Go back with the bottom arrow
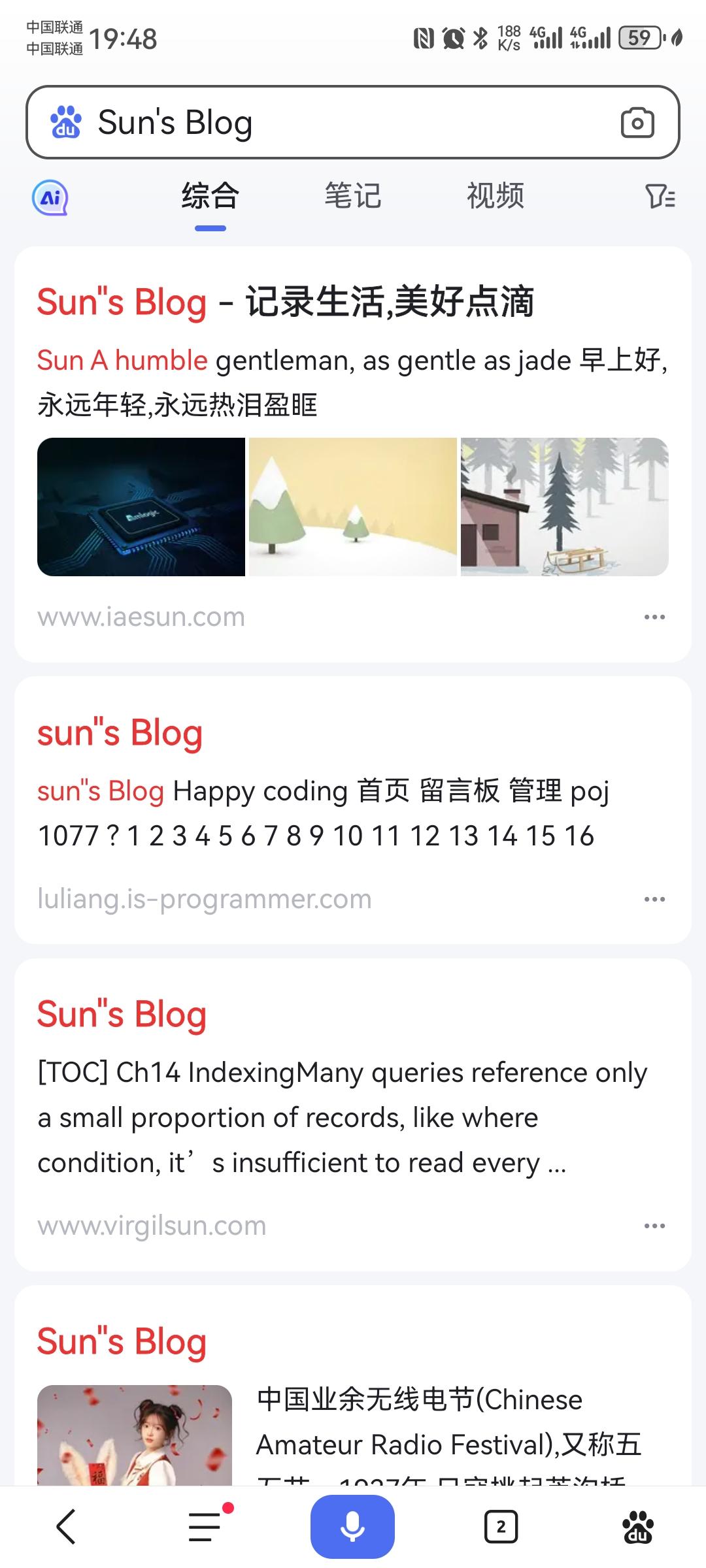Screen dimensions: 706x1568 66,1526
